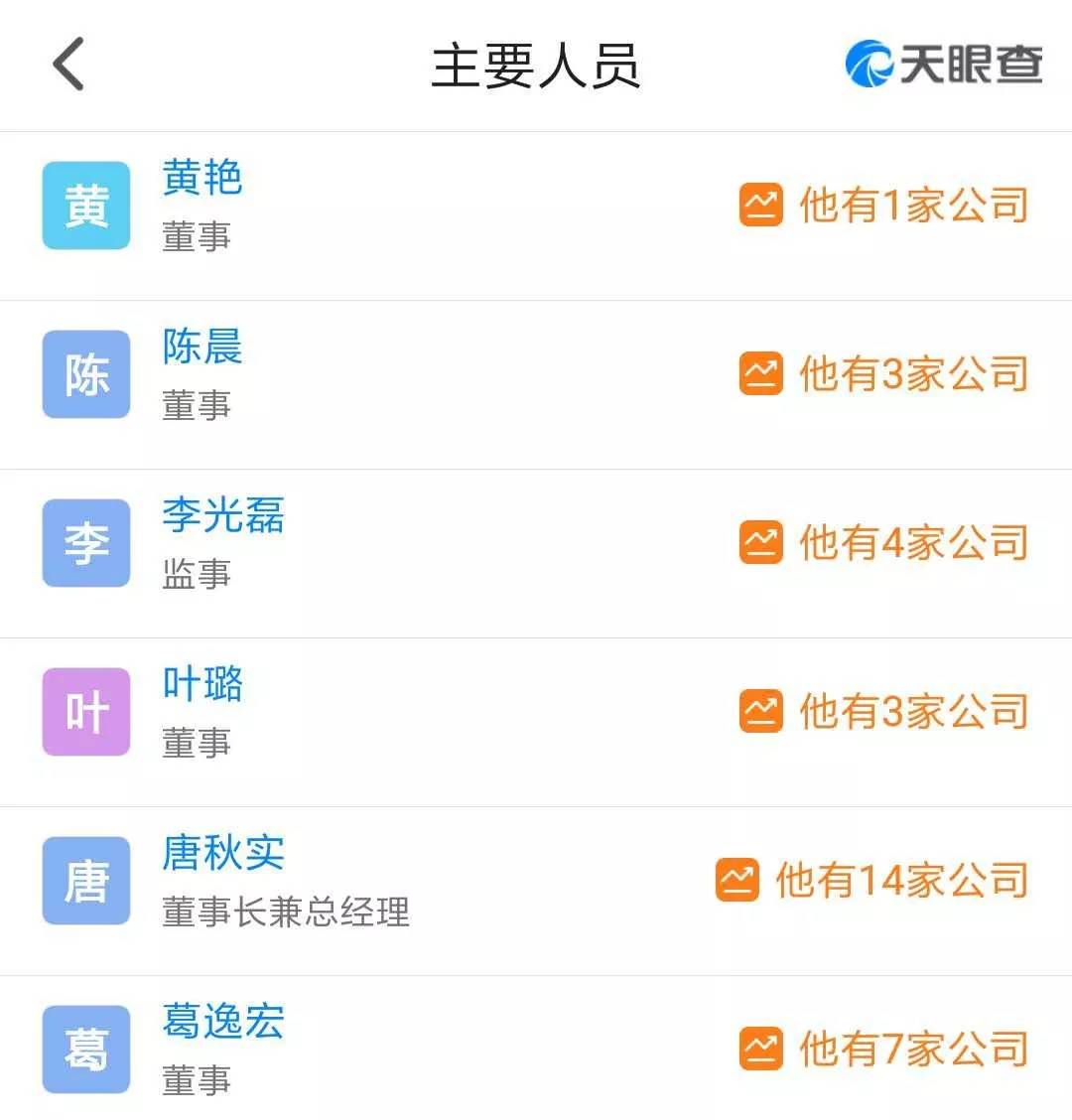Tap the orange trend icon next to 陈晨
Image resolution: width=1072 pixels, height=1120 pixels.
point(759,373)
